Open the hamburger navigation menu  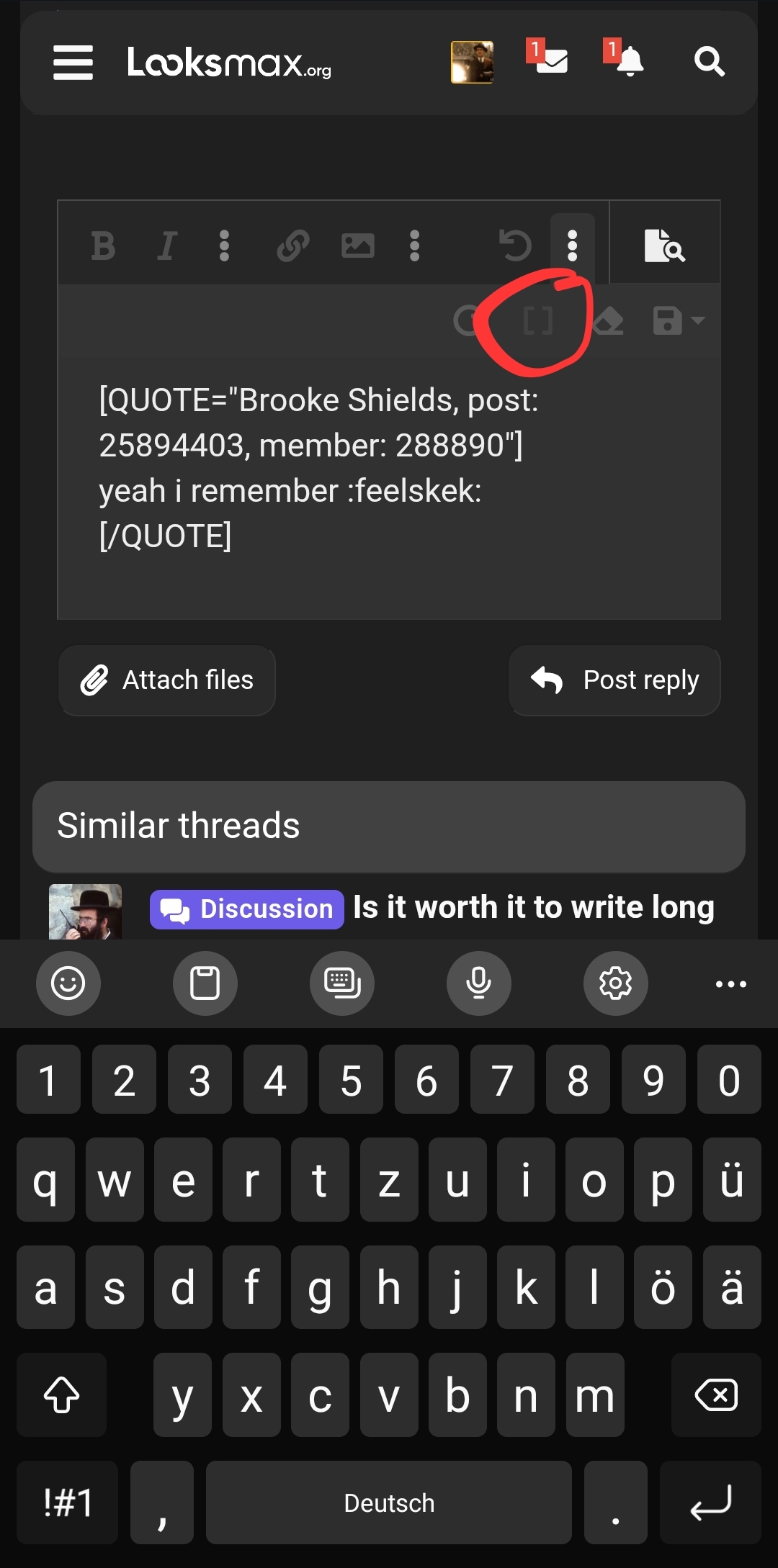click(72, 63)
